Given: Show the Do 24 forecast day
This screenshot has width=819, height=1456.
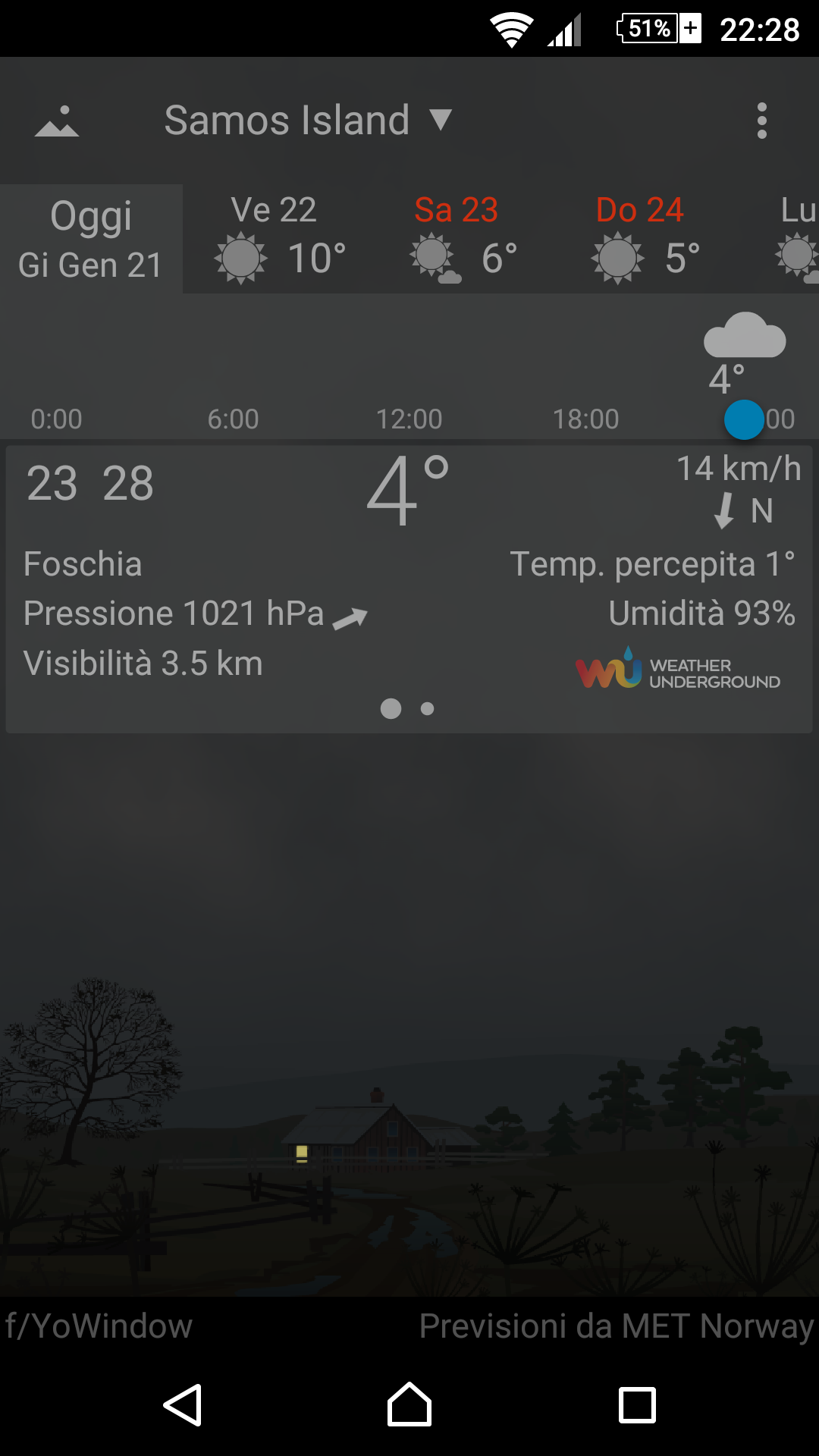Looking at the screenshot, I should coord(641,239).
